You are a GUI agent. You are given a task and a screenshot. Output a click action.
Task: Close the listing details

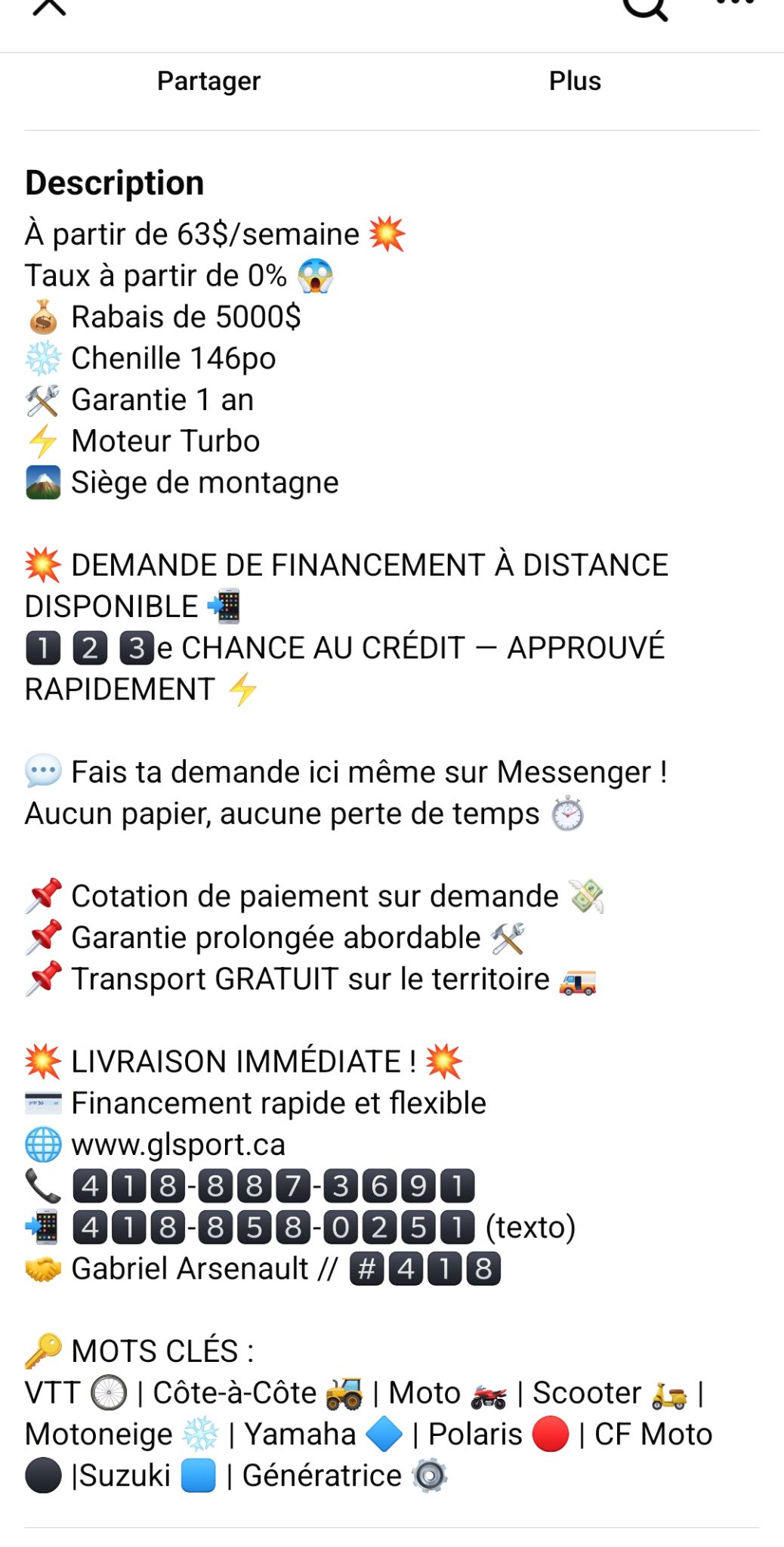[50, 6]
